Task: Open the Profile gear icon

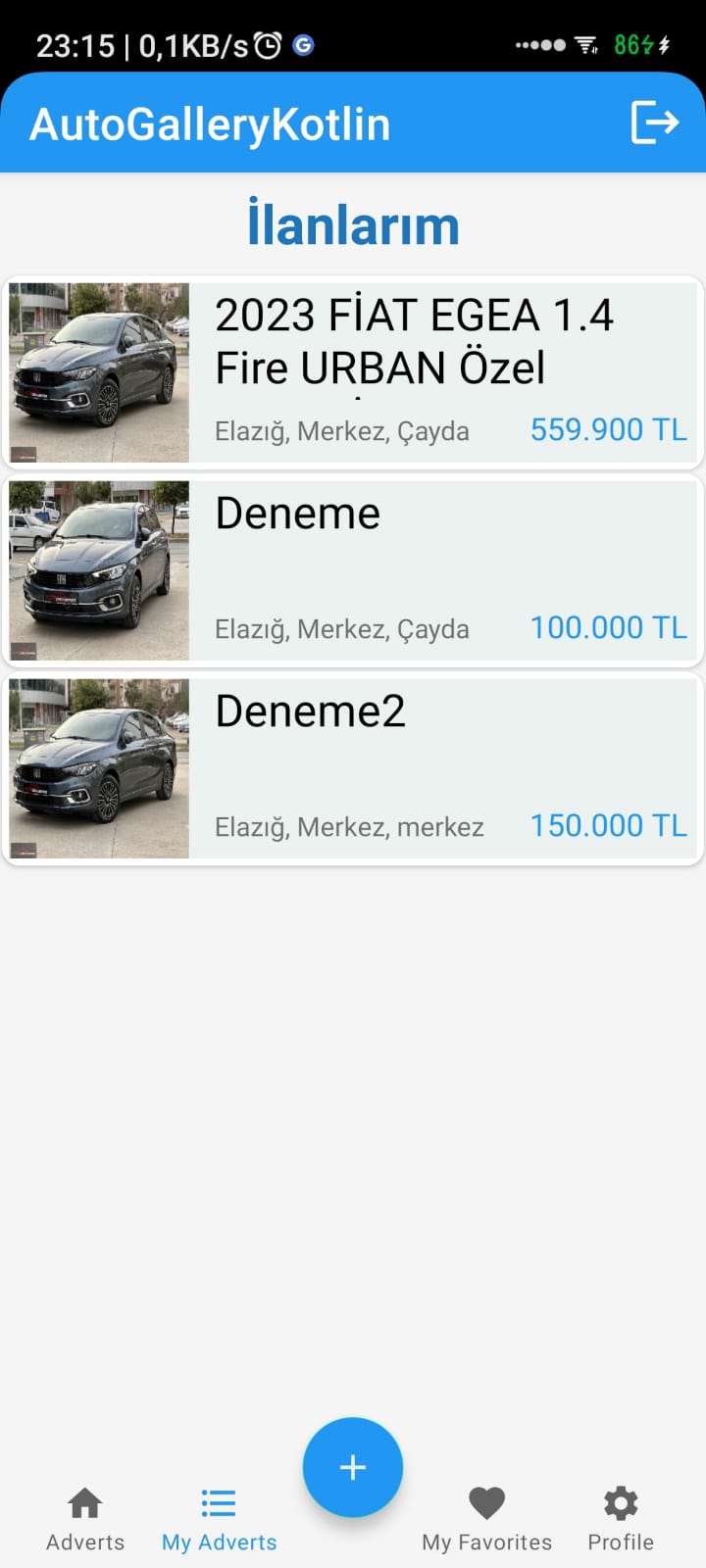Action: pyautogui.click(x=620, y=1502)
